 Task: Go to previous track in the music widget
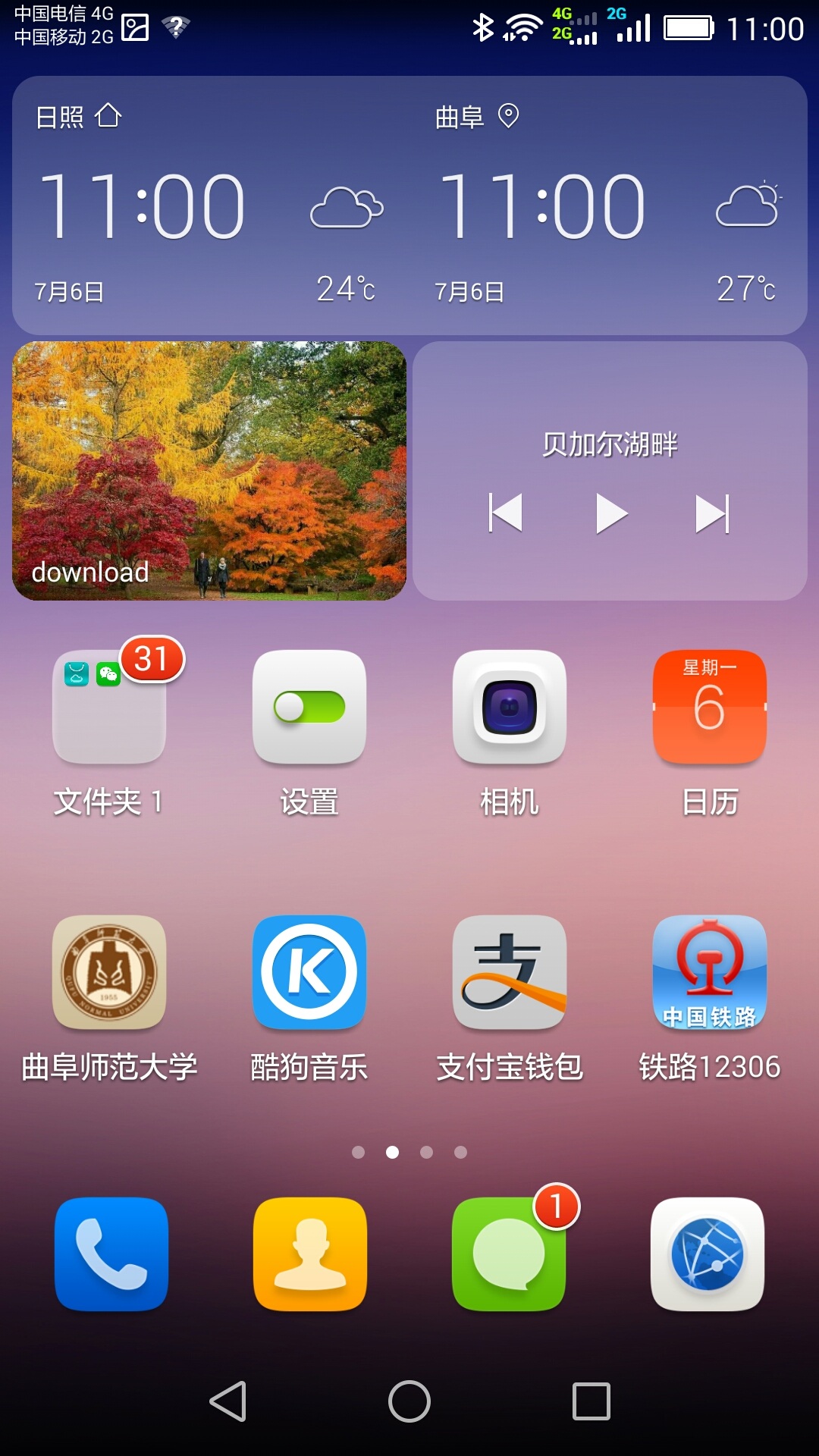tap(506, 513)
